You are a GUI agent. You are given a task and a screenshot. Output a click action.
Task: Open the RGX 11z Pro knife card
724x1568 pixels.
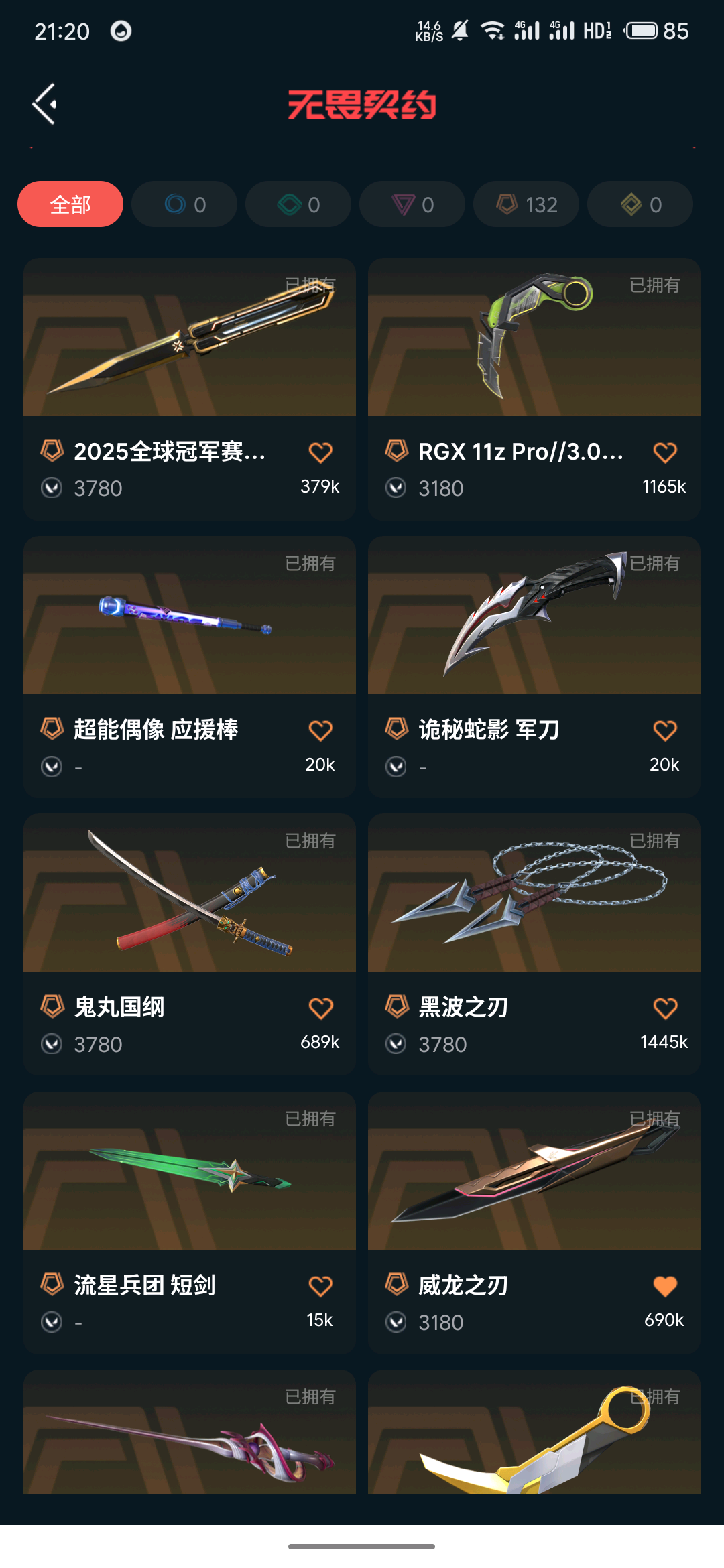[534, 338]
